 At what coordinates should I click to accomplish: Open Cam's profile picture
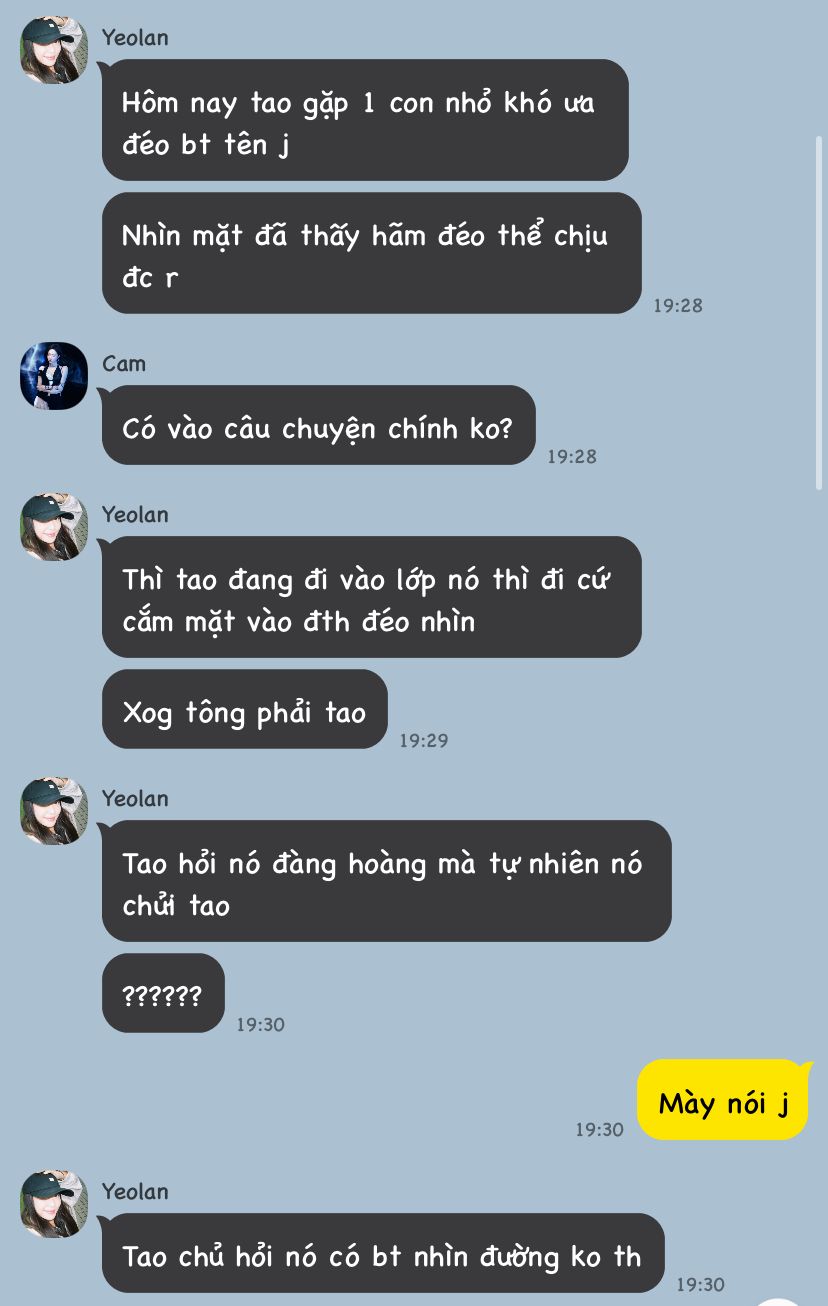(x=54, y=376)
